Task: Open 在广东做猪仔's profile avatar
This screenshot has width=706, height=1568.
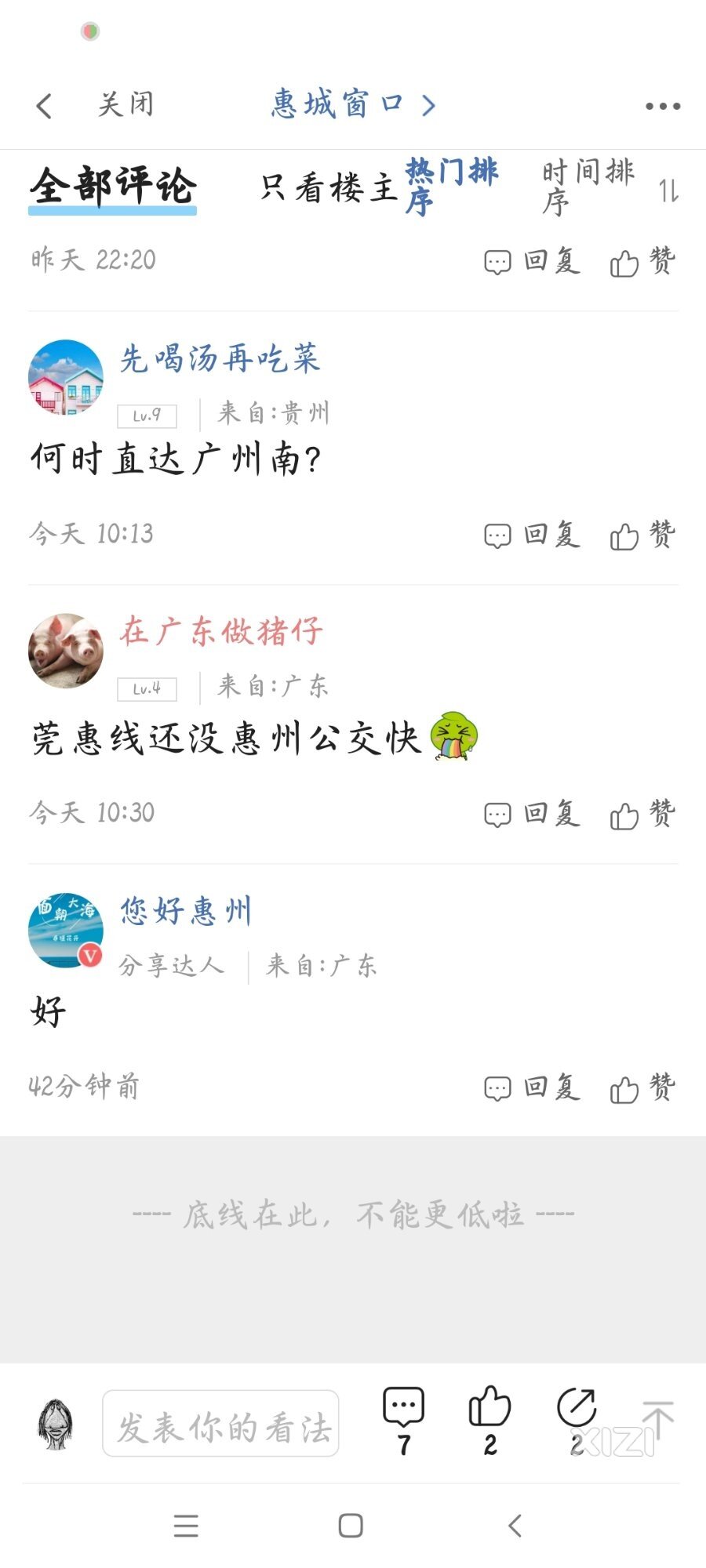Action: [66, 651]
